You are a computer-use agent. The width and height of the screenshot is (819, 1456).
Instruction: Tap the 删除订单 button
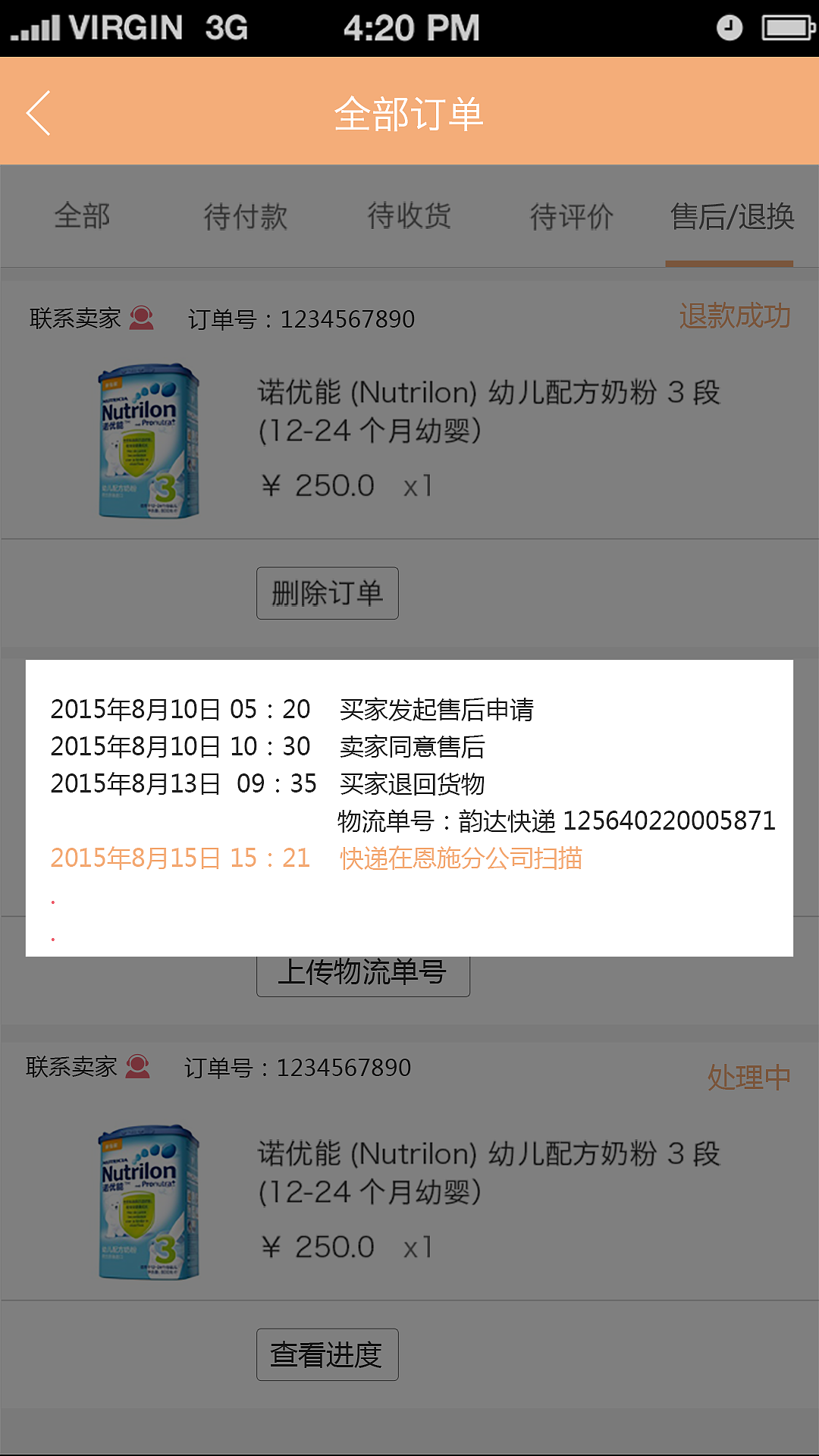(327, 593)
